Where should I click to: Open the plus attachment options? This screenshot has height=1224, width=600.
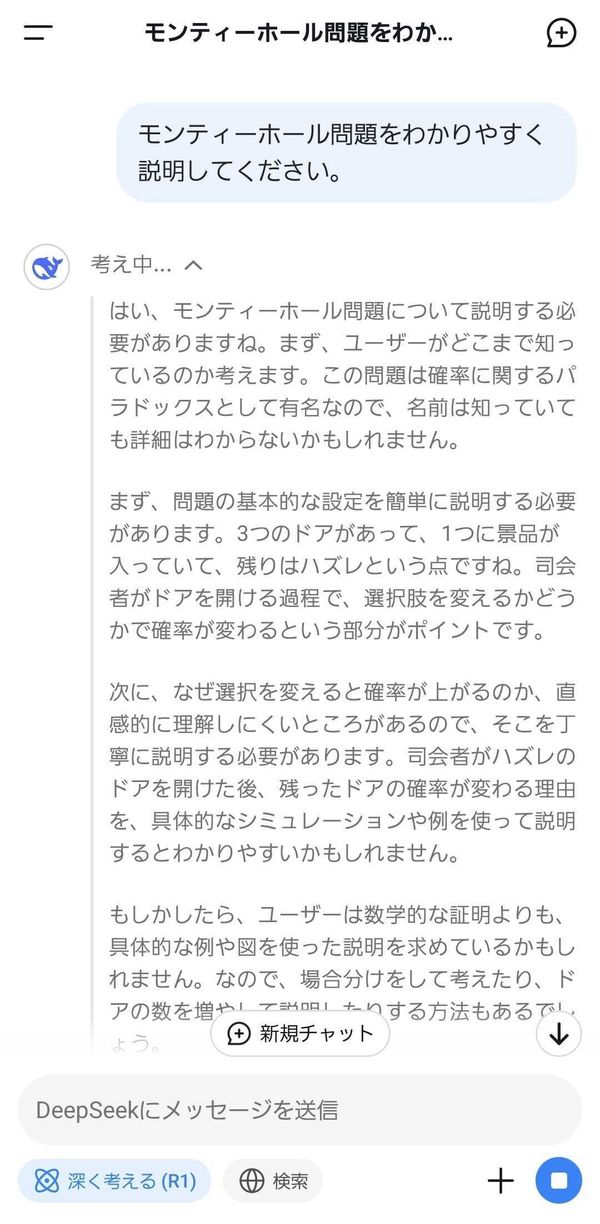coord(500,1181)
